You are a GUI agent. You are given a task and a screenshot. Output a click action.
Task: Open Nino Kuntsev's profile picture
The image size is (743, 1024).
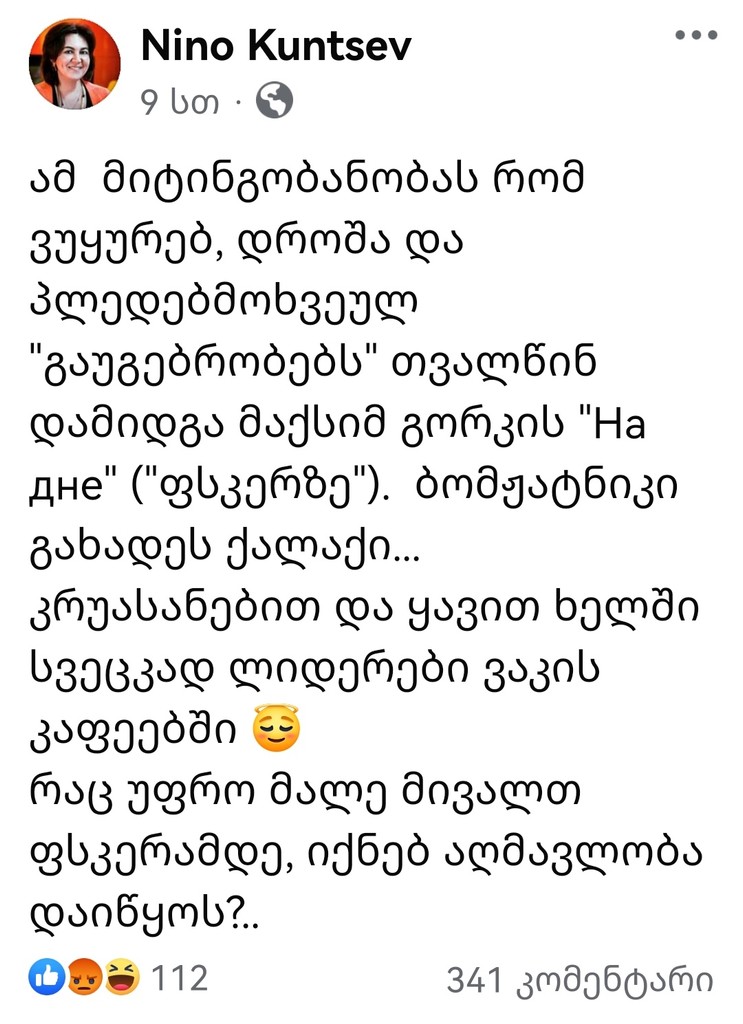pyautogui.click(x=76, y=63)
